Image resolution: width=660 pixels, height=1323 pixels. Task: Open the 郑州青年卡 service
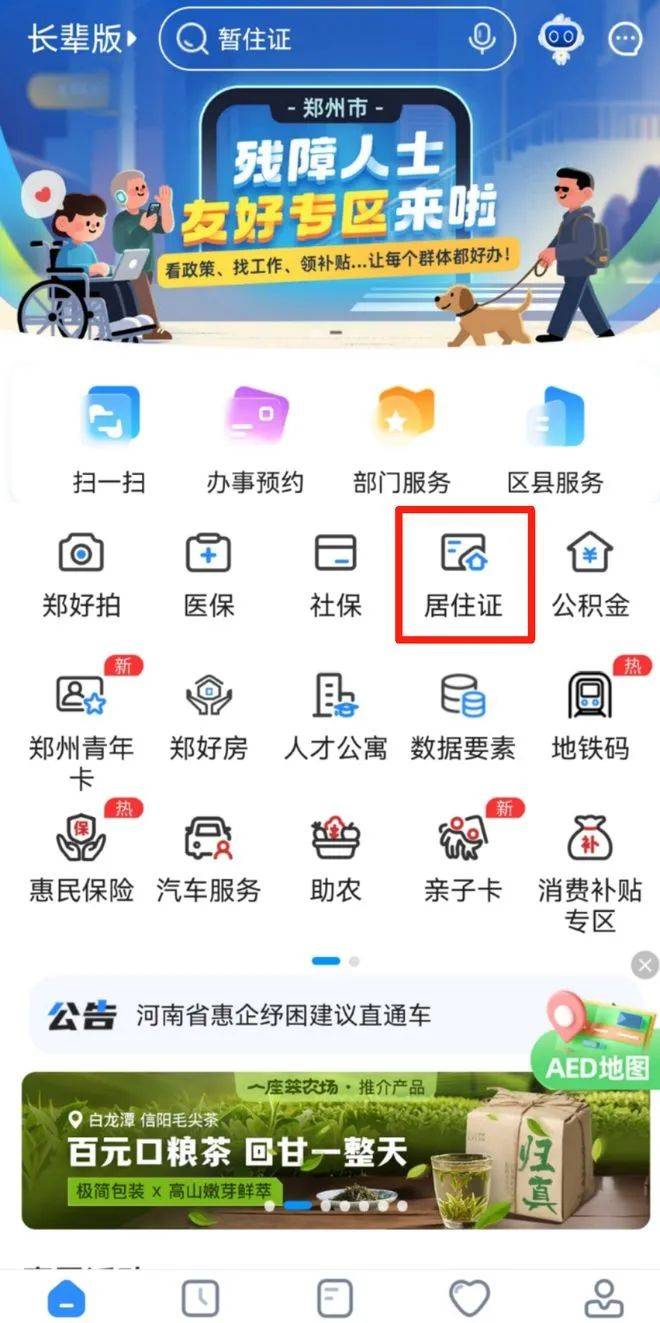click(81, 725)
